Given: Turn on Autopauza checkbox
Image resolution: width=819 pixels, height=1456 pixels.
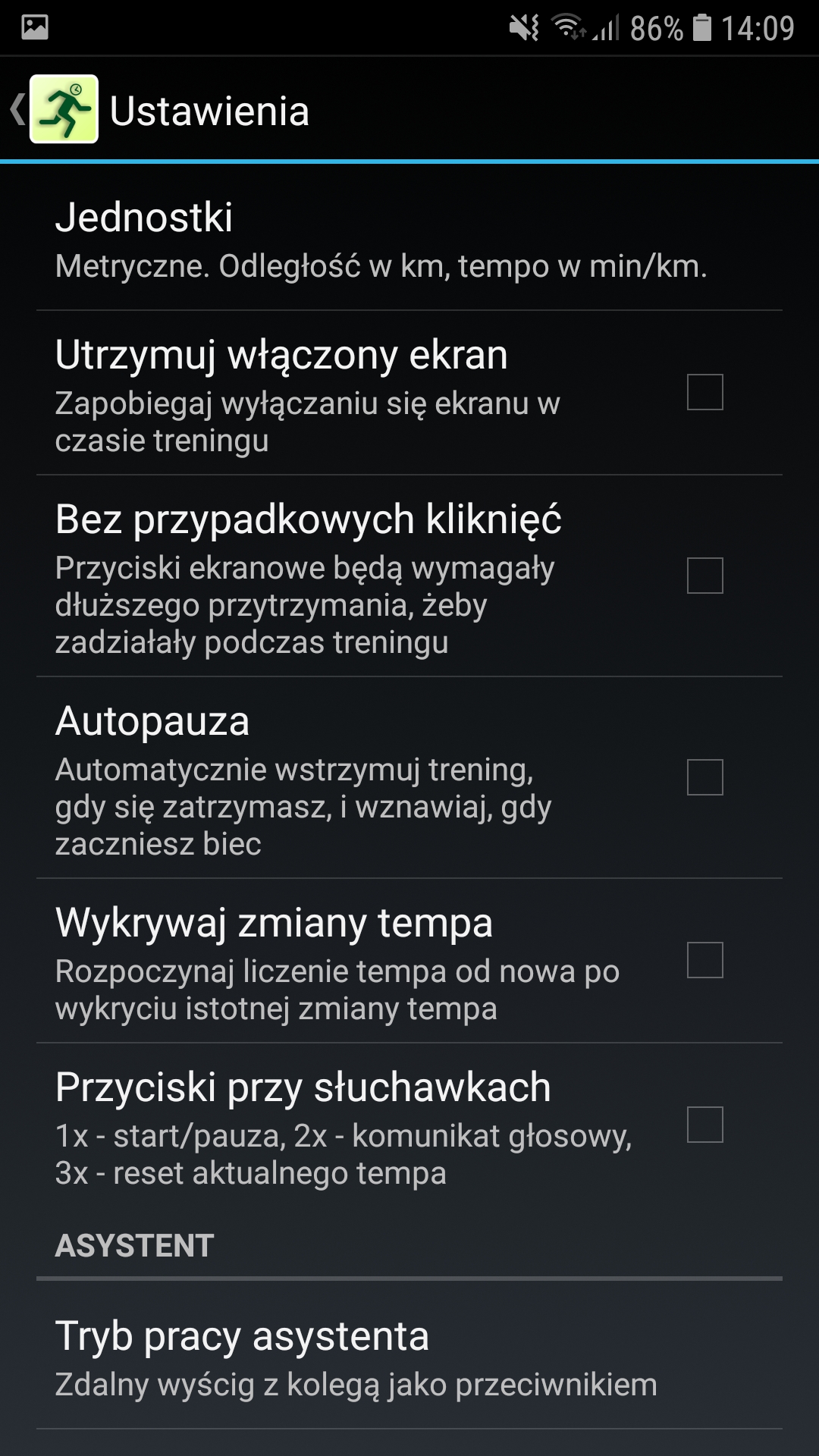Looking at the screenshot, I should [704, 777].
